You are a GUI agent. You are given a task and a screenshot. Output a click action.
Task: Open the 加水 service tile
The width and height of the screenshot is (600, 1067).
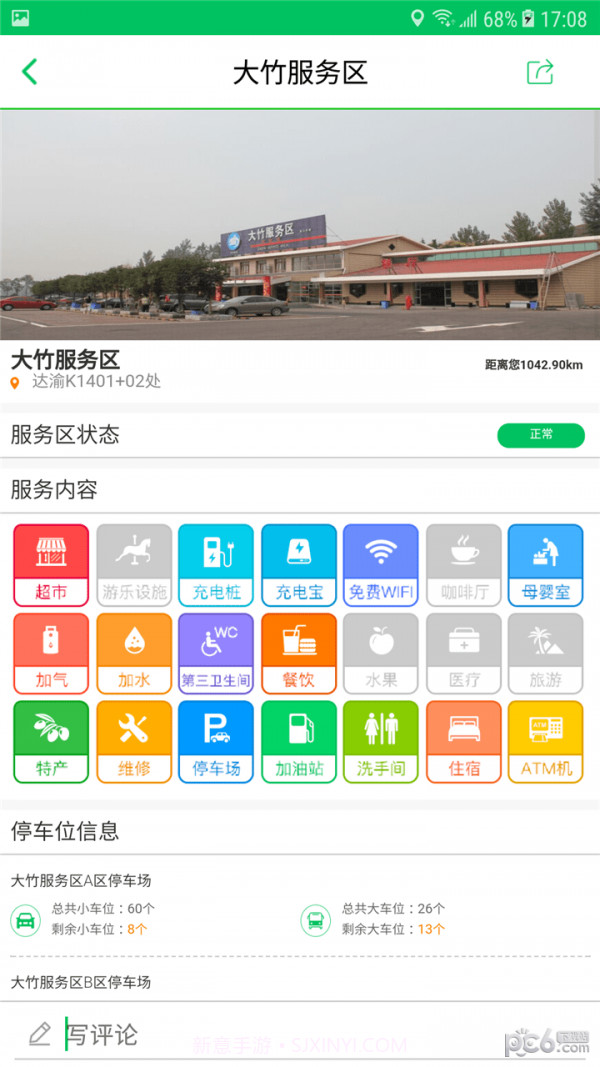tap(134, 654)
